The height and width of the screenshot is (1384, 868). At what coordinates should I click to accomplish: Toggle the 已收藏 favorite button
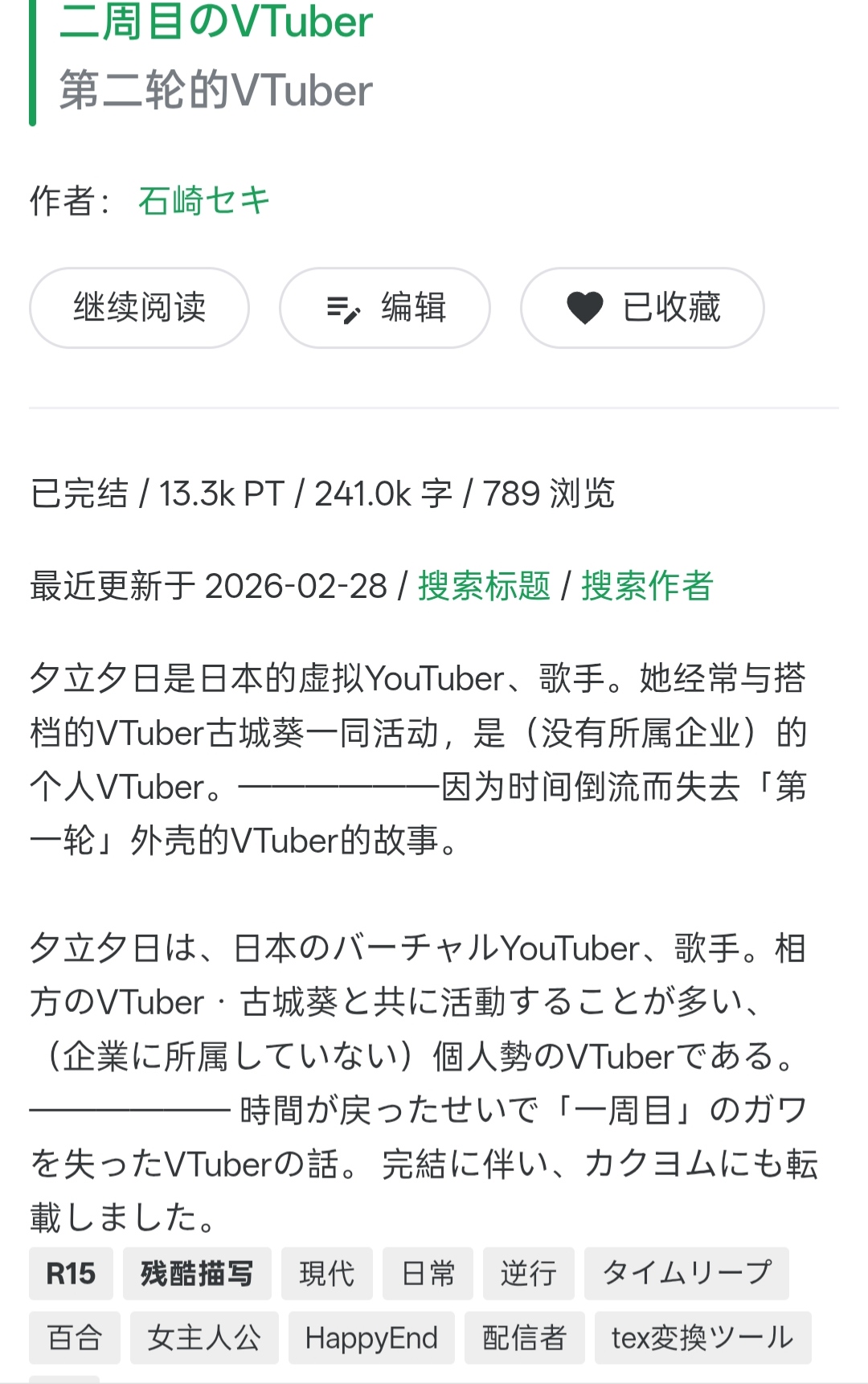point(642,308)
